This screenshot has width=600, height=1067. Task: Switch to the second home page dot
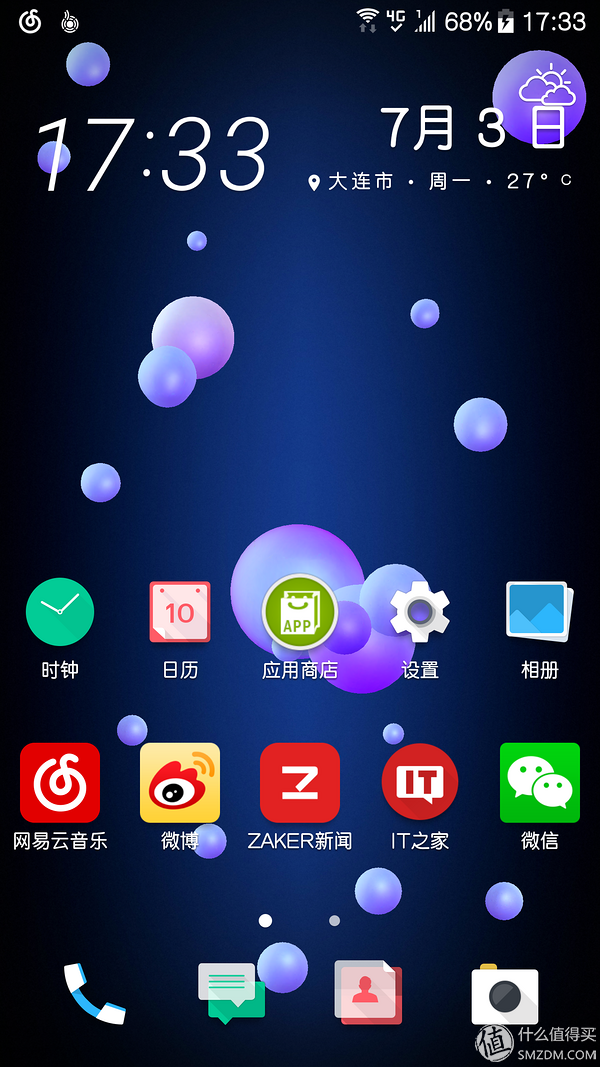click(334, 920)
